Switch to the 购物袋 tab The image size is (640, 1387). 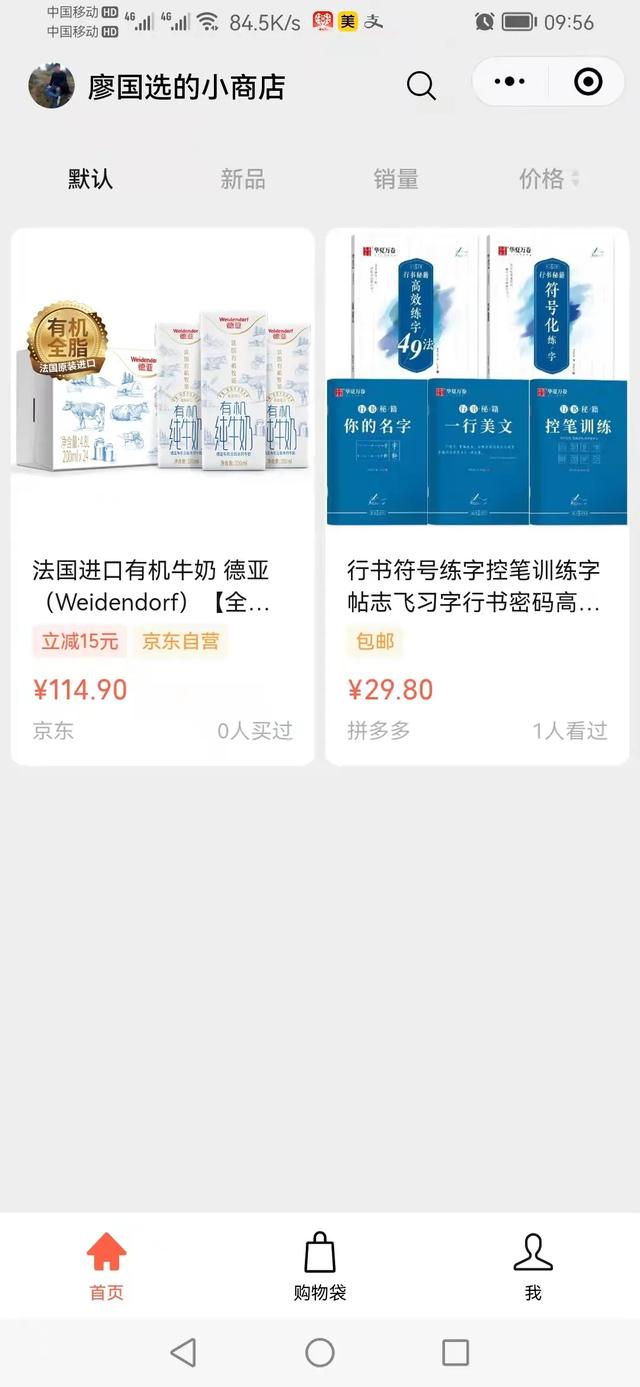pos(320,1266)
